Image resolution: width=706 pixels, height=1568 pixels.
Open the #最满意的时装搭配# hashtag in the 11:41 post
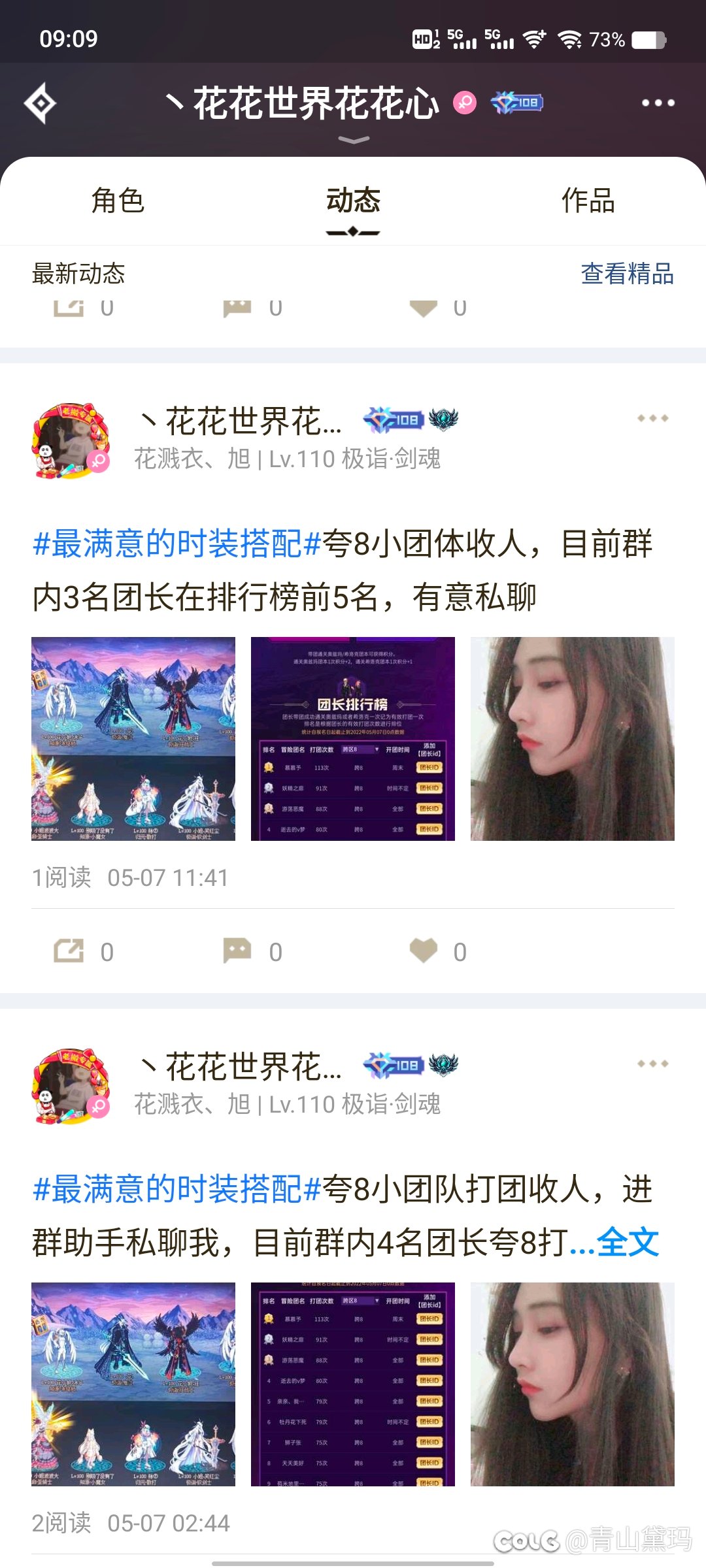tap(176, 544)
